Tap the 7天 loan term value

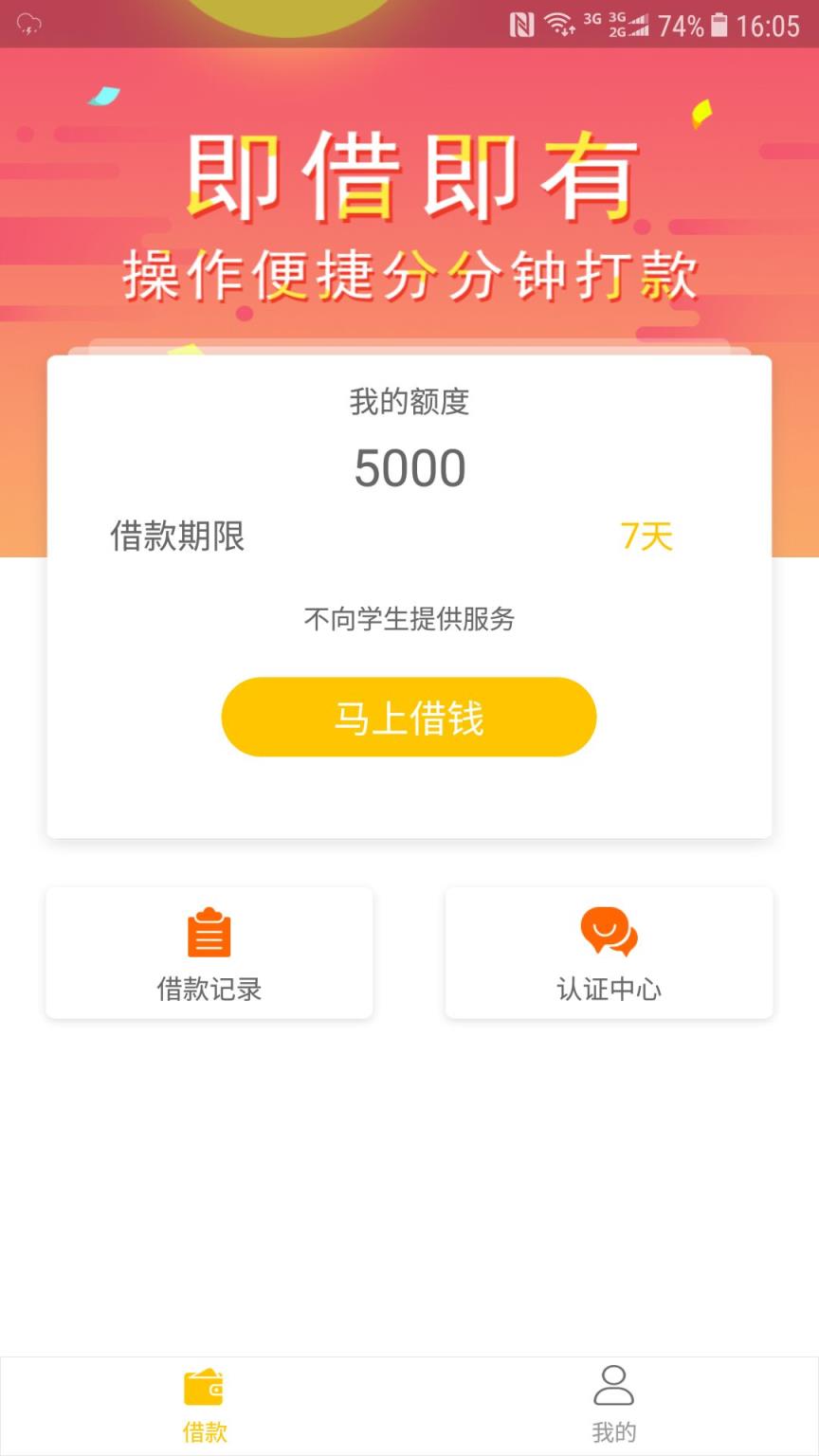tap(648, 537)
